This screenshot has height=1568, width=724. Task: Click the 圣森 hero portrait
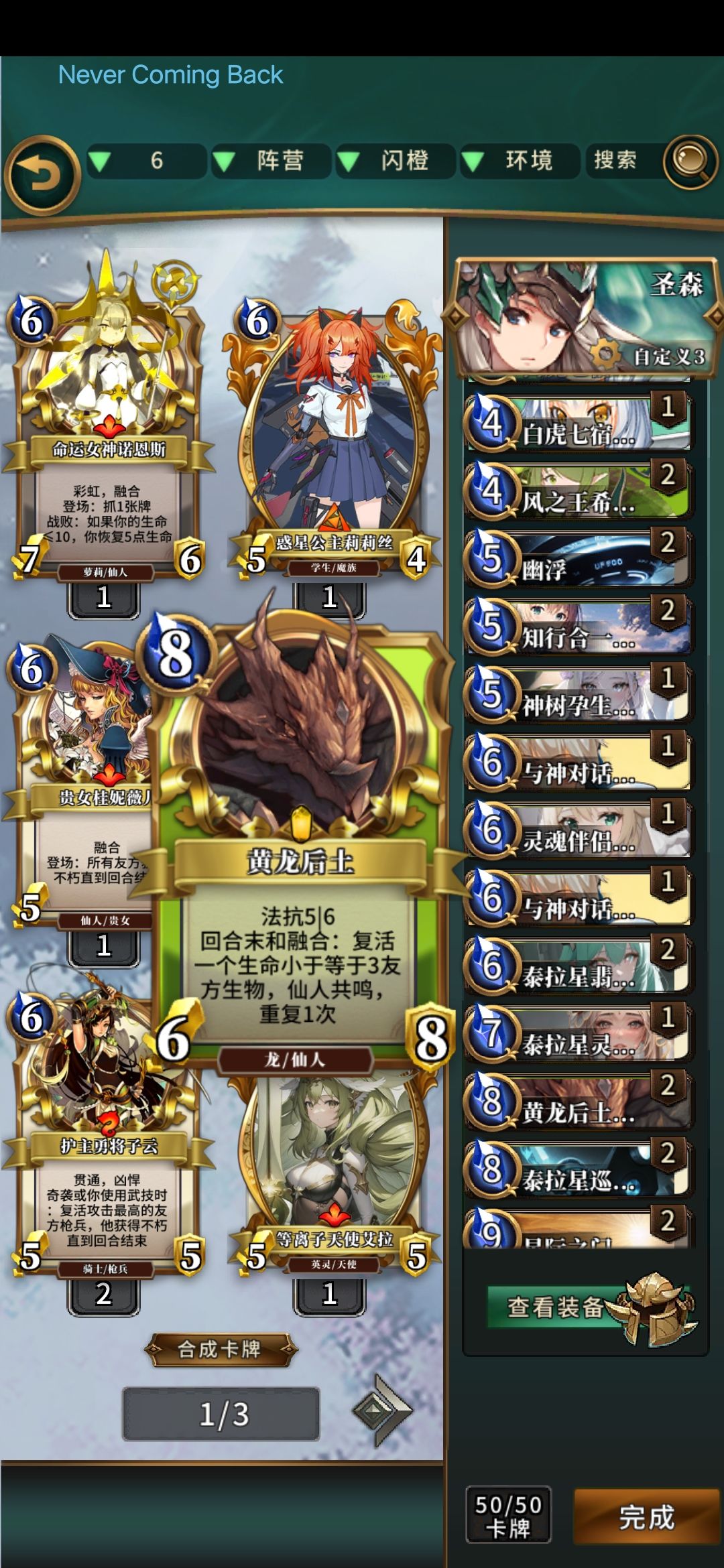530,315
